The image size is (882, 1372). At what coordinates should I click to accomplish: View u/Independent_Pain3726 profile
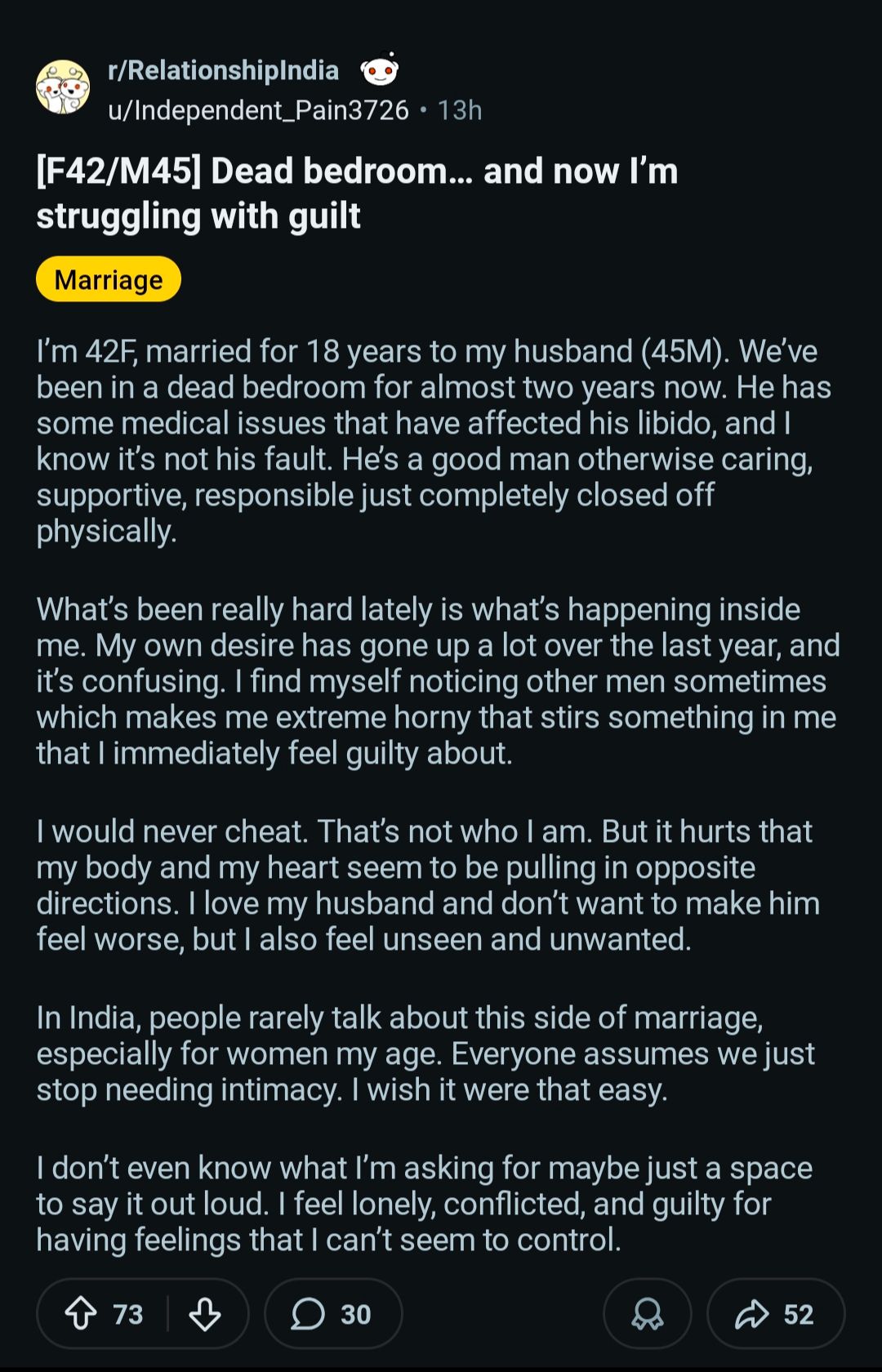(258, 110)
